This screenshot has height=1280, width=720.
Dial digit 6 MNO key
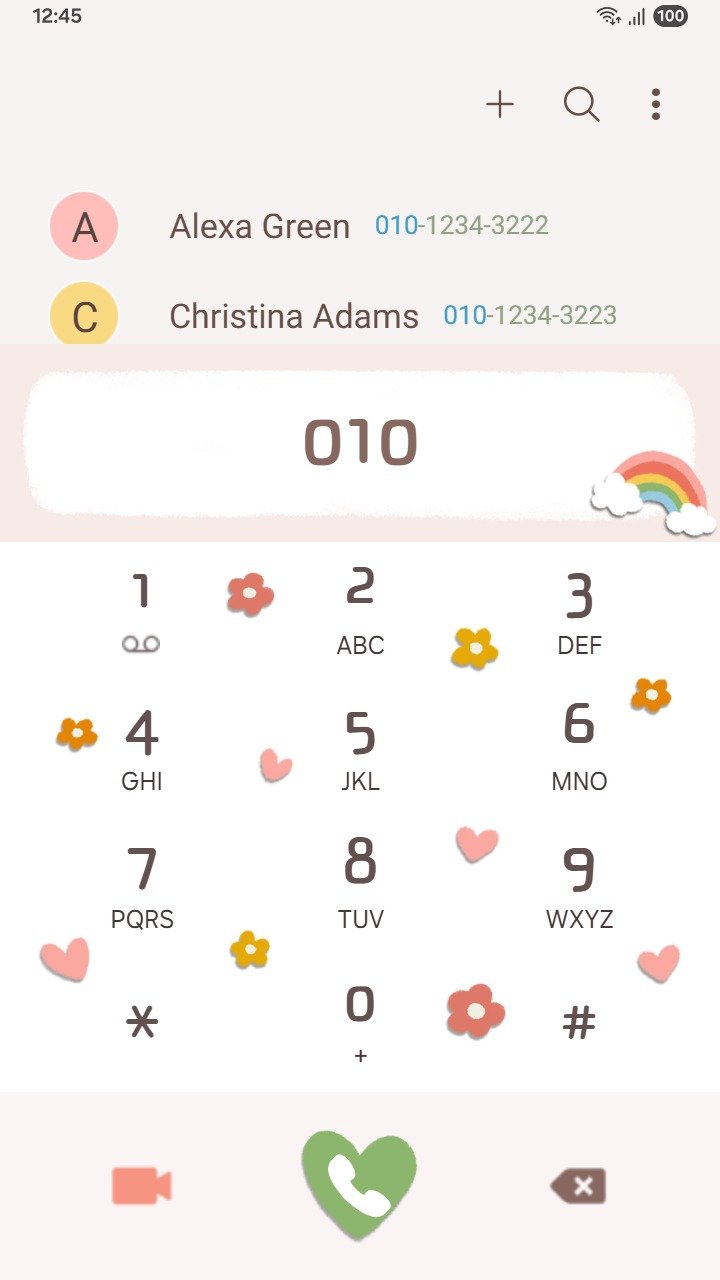click(579, 747)
